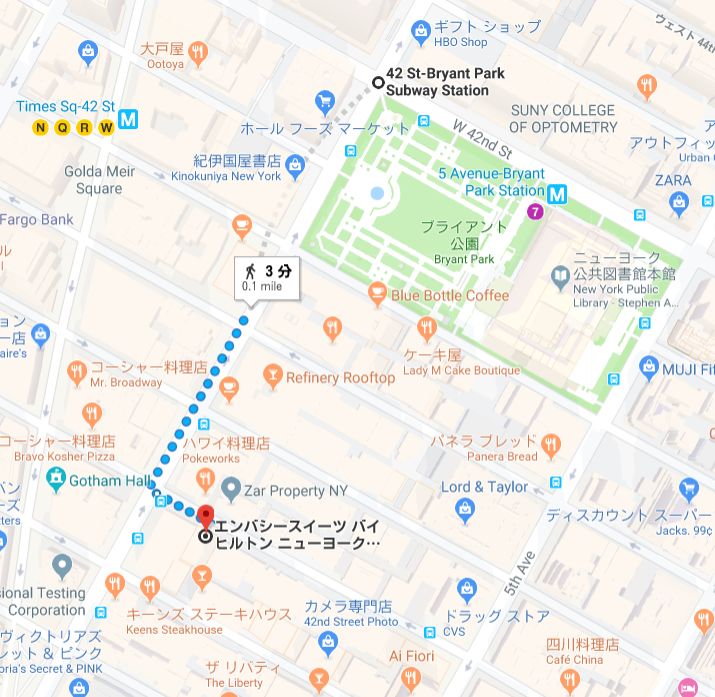
Task: Open the Refinery Rooftop place pin
Action: pyautogui.click(x=272, y=376)
